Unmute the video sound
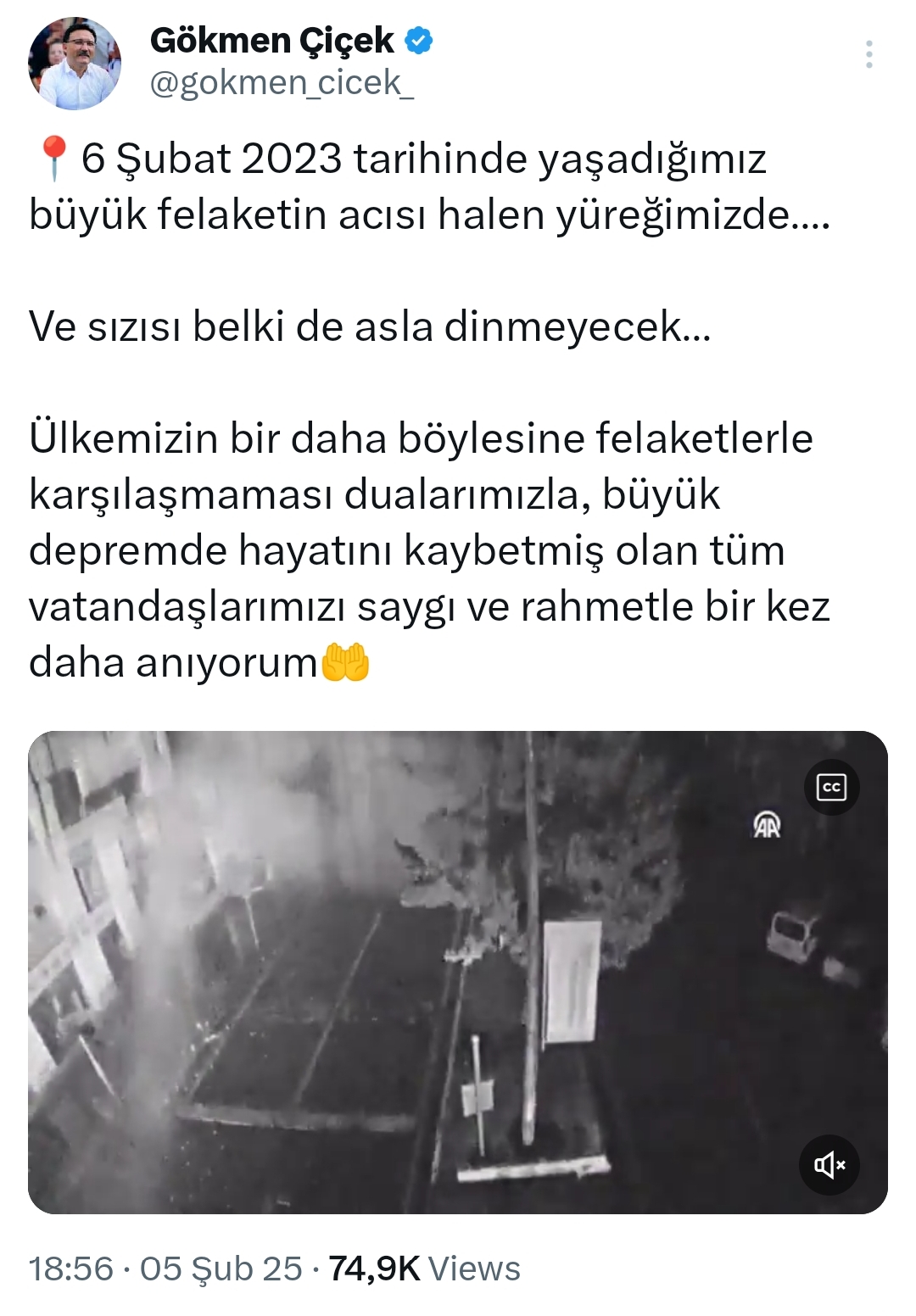Image resolution: width=916 pixels, height=1316 pixels. point(829,1165)
